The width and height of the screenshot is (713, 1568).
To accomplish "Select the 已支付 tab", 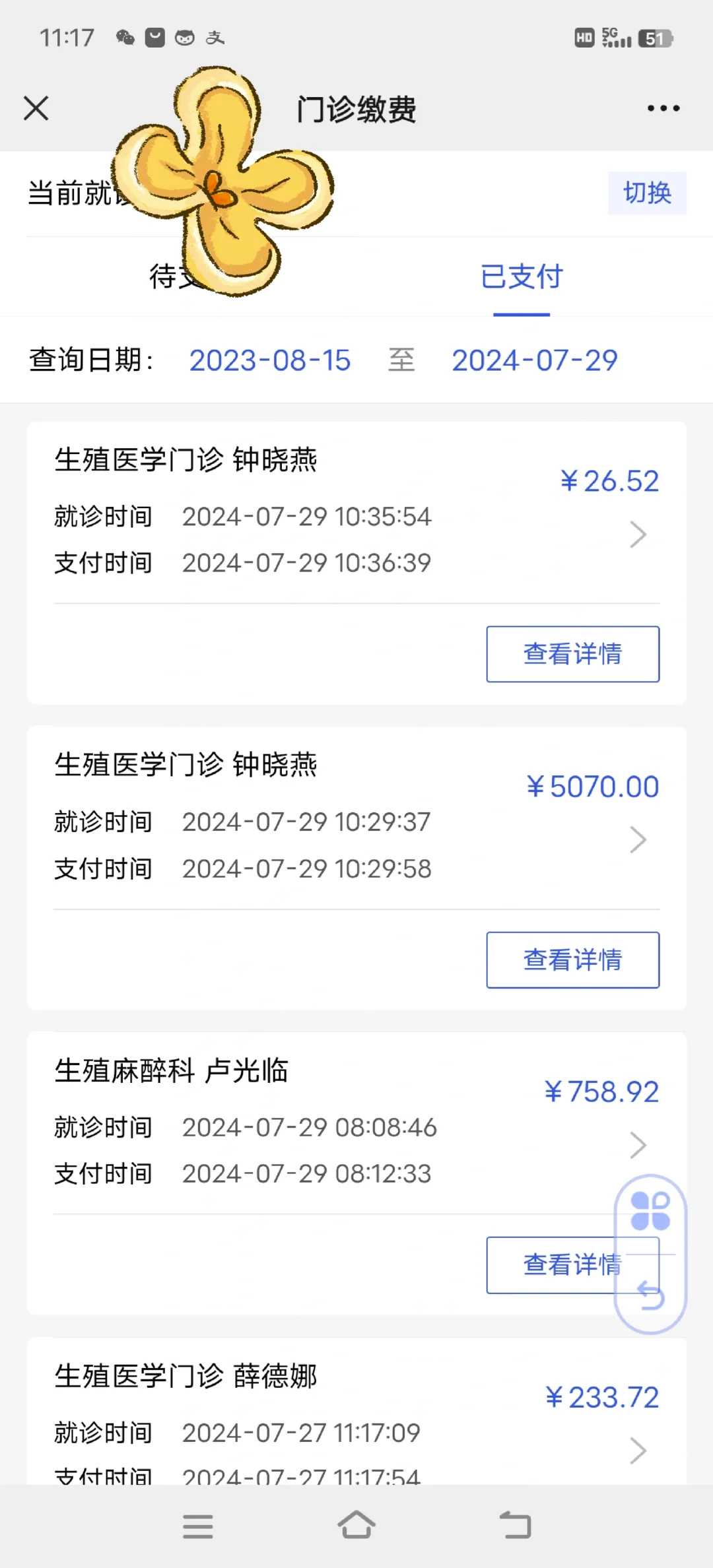I will point(522,277).
